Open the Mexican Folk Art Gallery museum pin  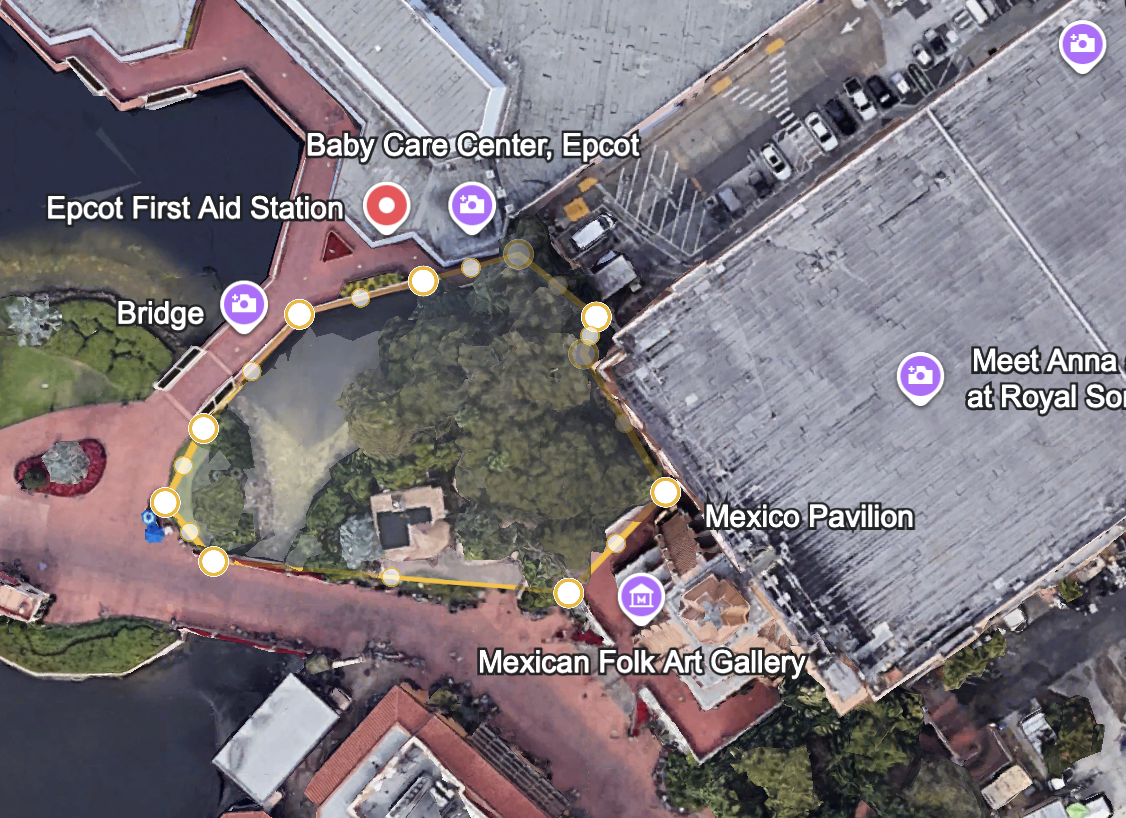click(x=641, y=596)
